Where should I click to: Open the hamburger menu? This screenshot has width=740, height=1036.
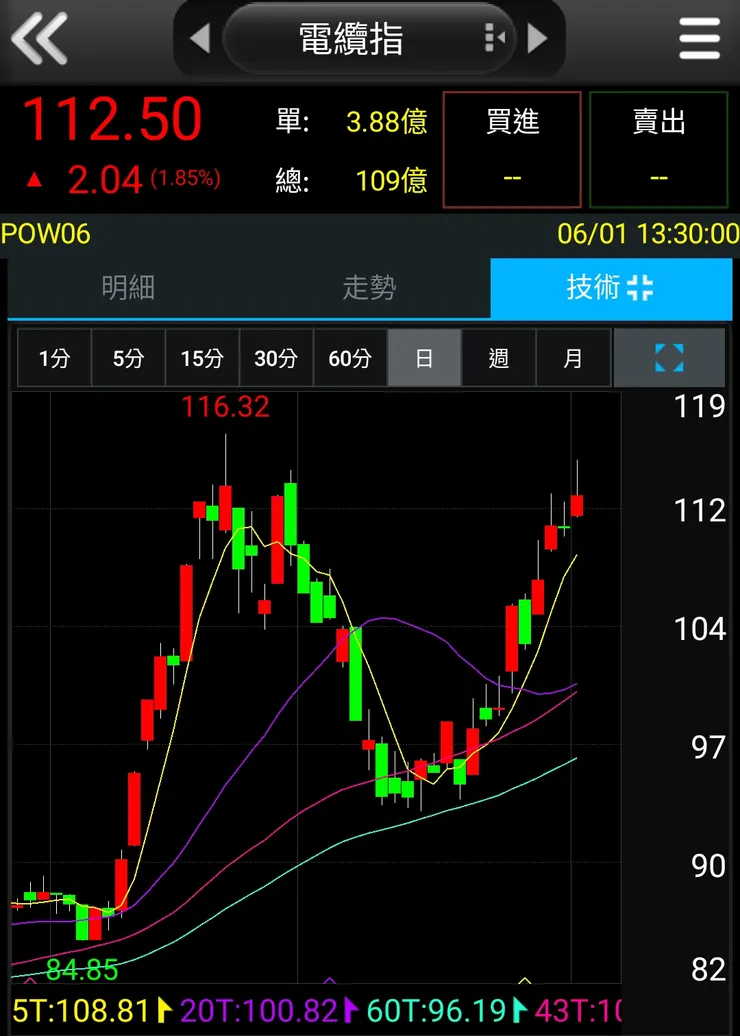(698, 39)
